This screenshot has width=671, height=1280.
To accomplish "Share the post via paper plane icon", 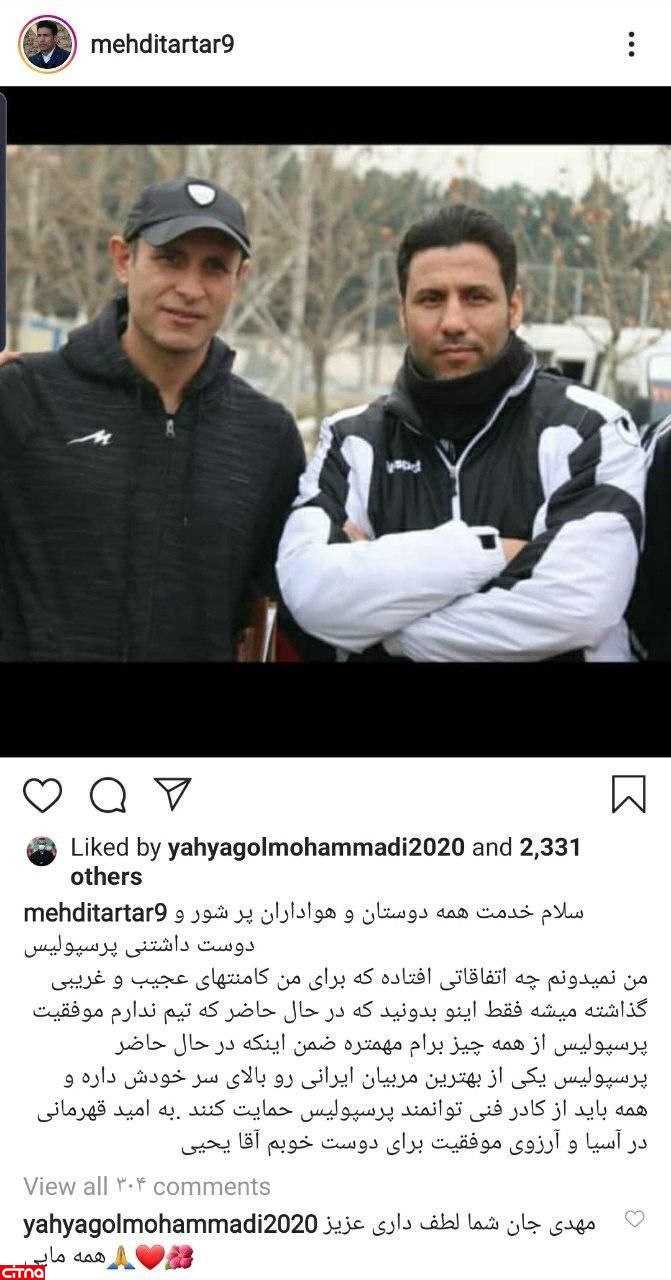I will (172, 795).
